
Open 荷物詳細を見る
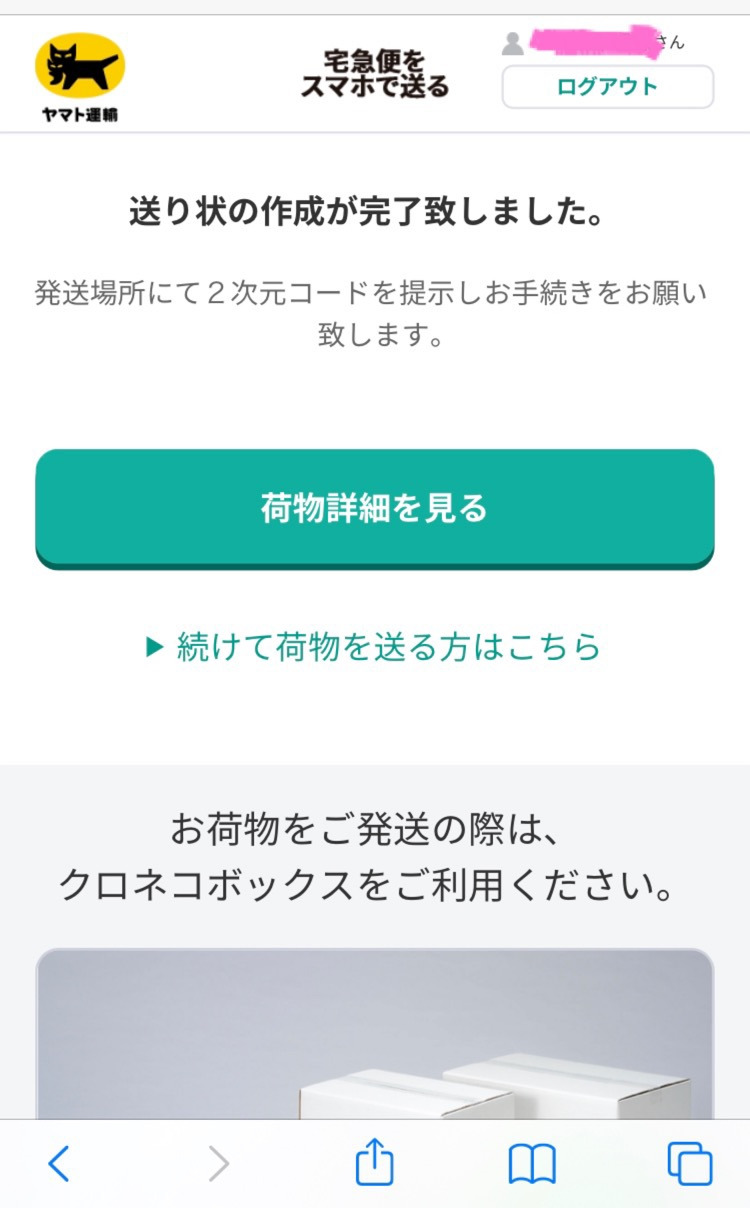pos(375,508)
